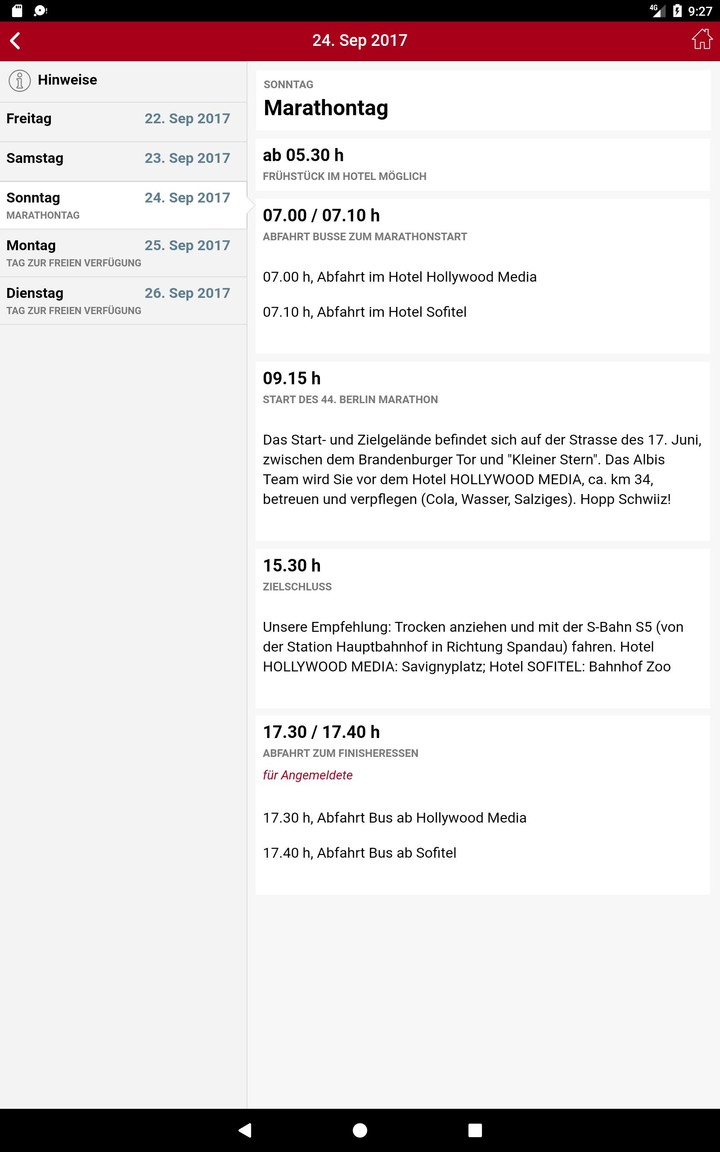Image resolution: width=720 pixels, height=1152 pixels.
Task: Go back using the header arrow
Action: pos(16,41)
